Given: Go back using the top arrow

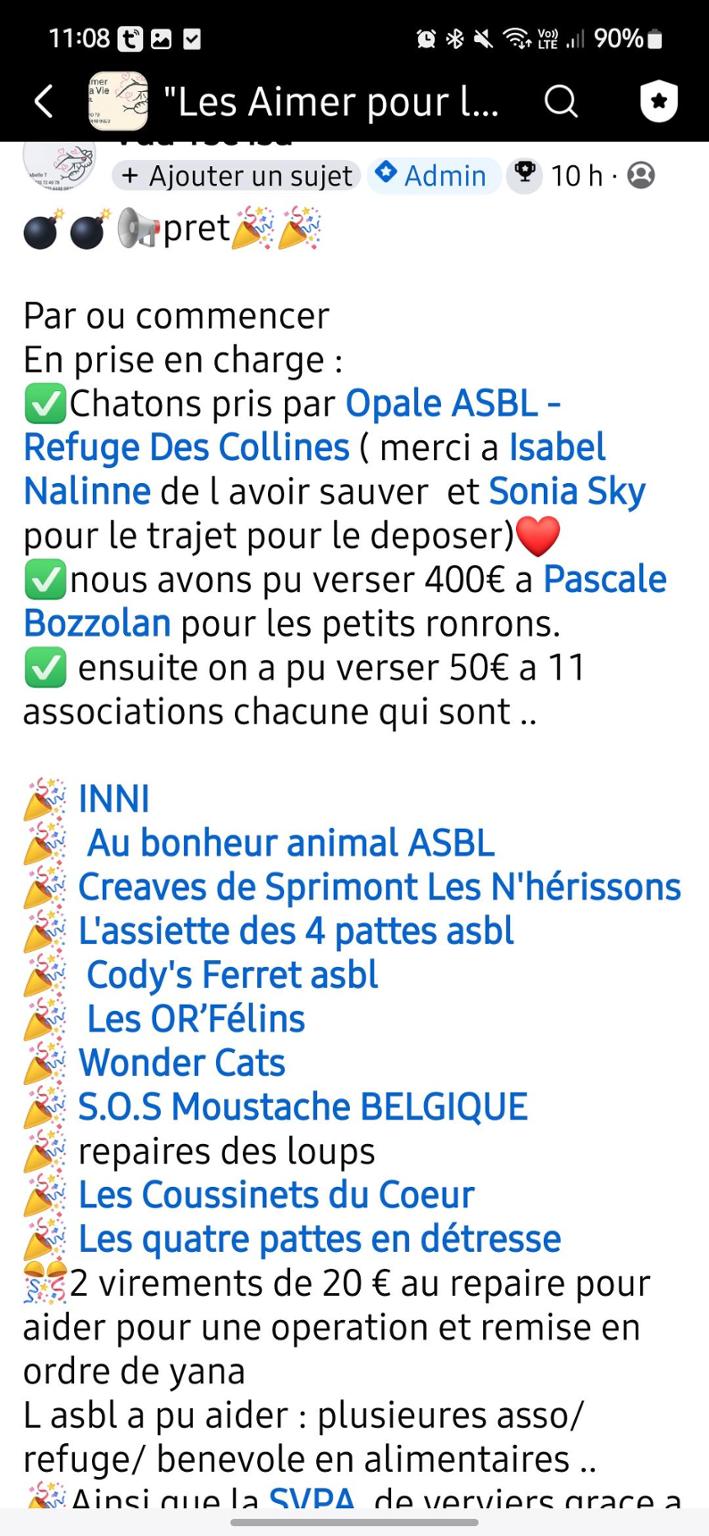Looking at the screenshot, I should coord(43,101).
